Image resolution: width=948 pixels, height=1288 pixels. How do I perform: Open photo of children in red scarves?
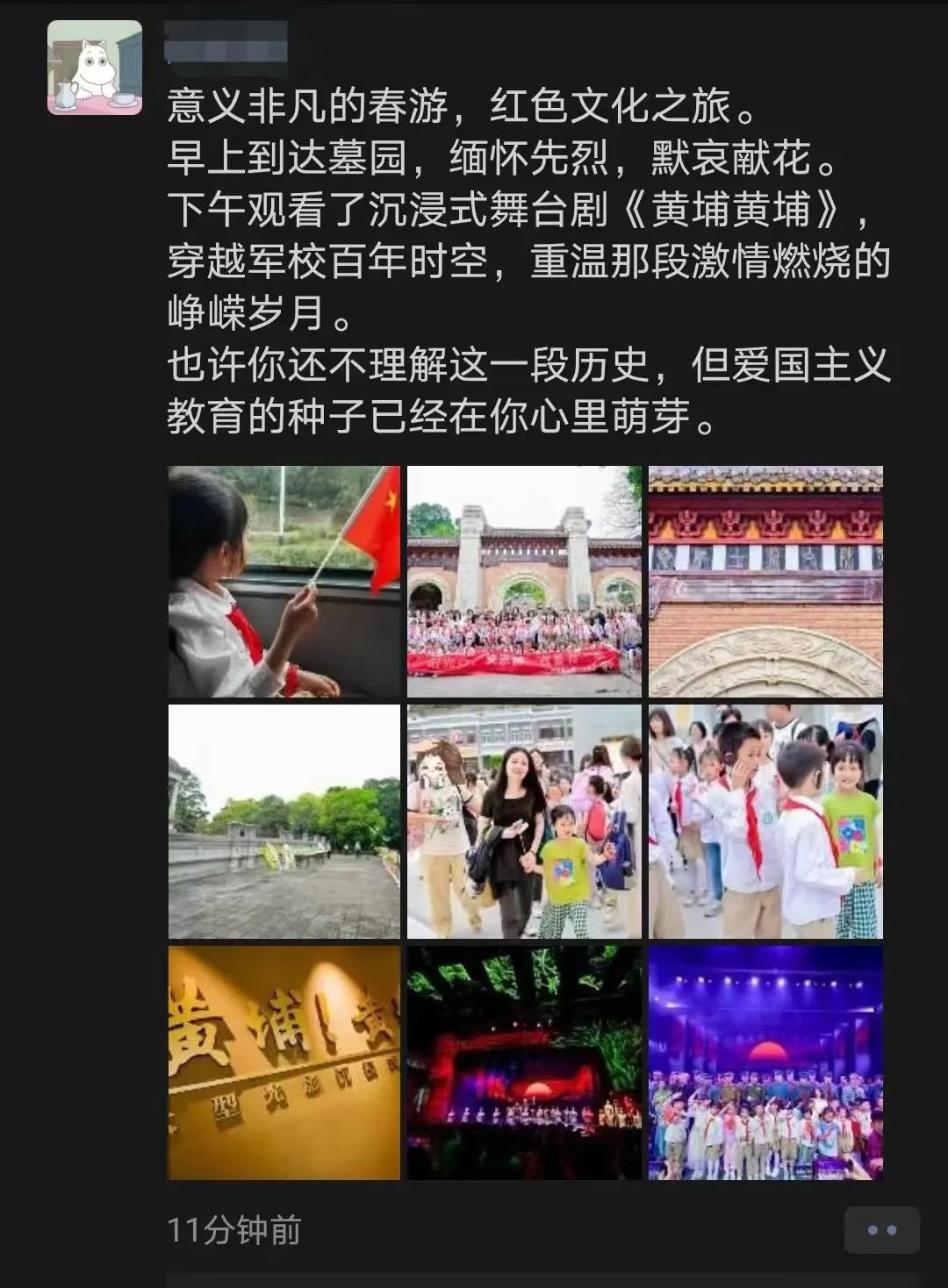point(765,821)
